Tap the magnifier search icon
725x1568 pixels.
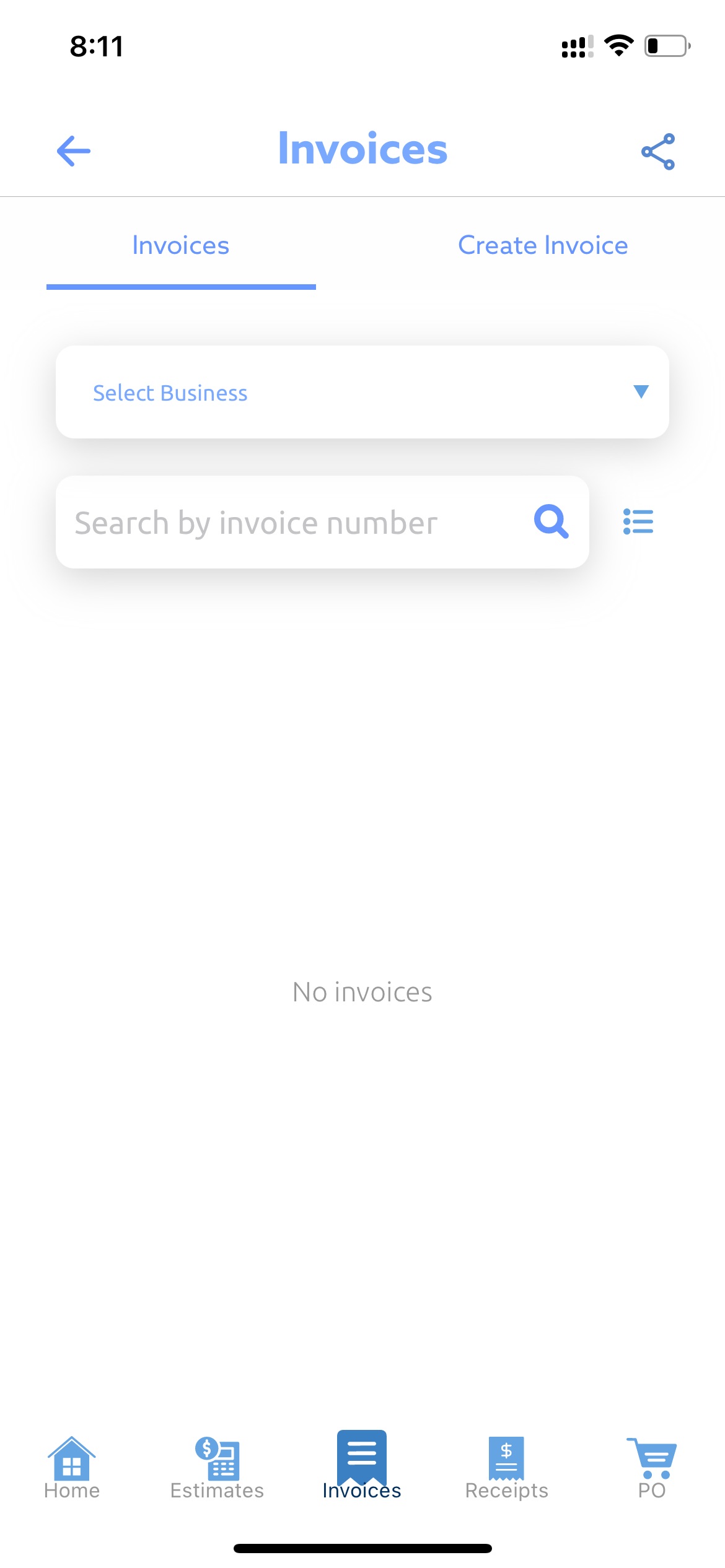(551, 521)
